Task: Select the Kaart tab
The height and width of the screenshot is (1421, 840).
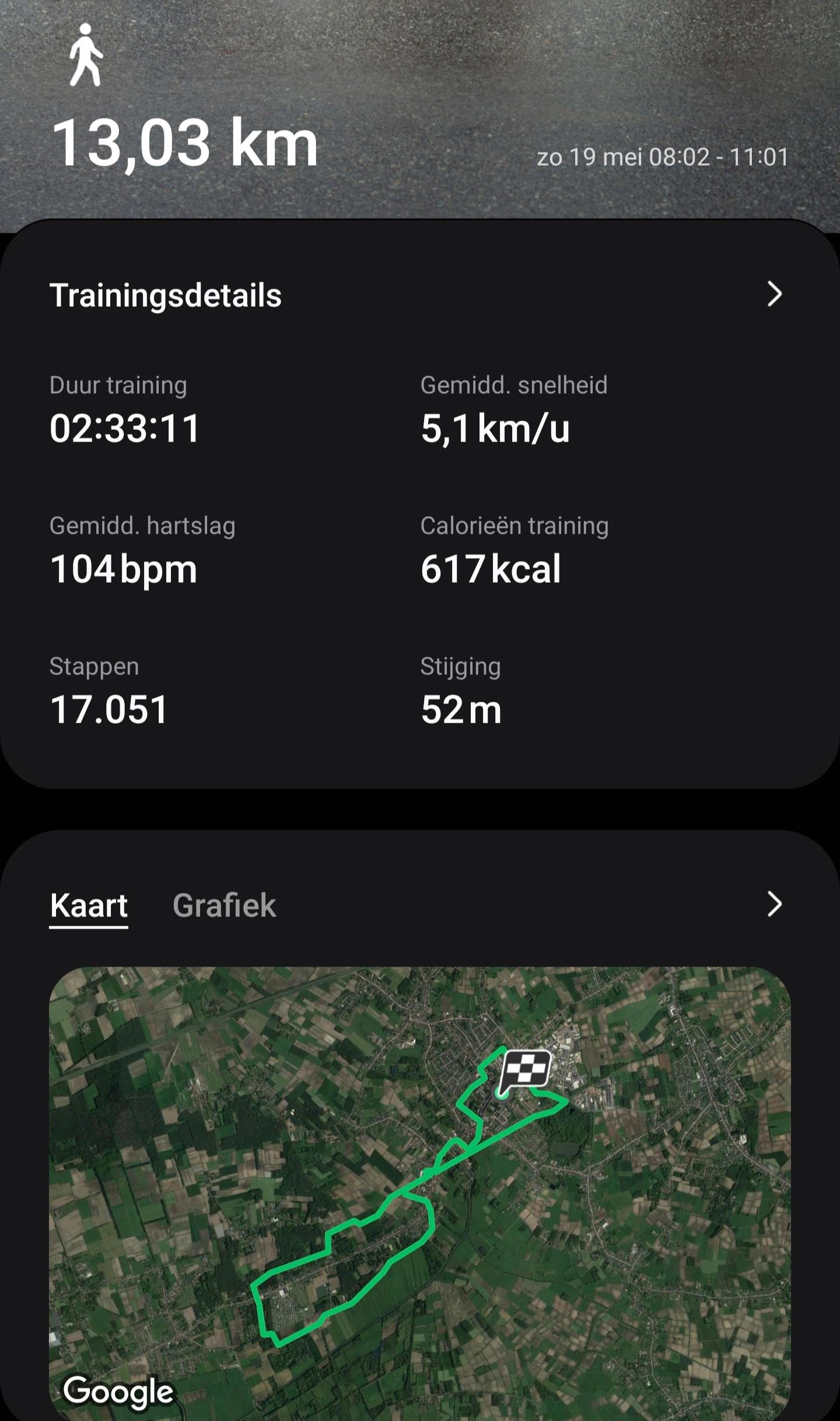Action: [89, 905]
